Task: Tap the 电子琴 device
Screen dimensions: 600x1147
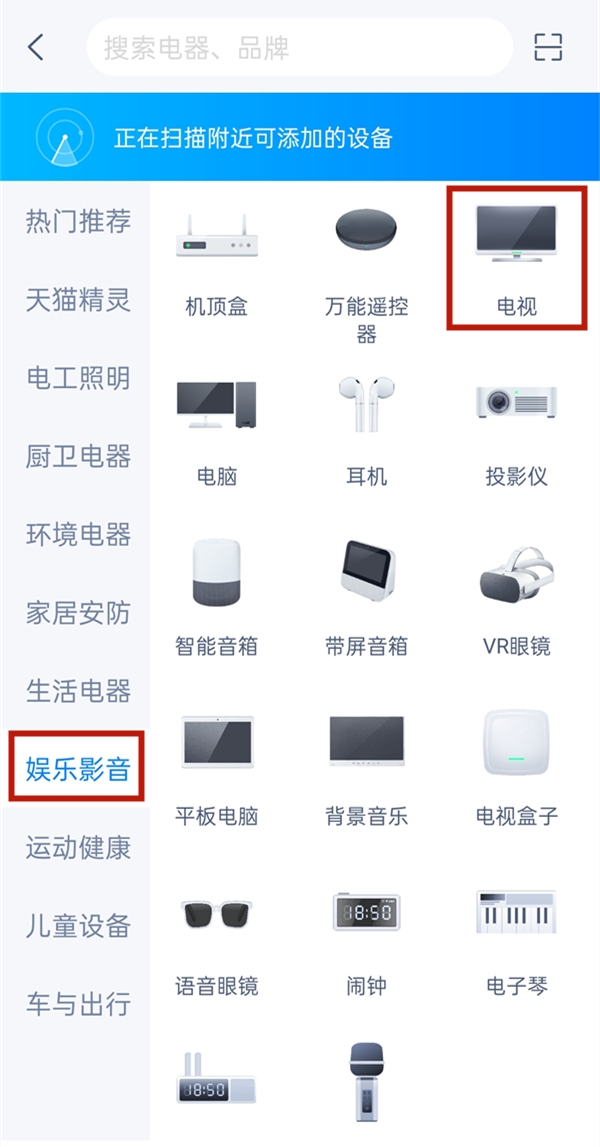Action: pos(516,937)
